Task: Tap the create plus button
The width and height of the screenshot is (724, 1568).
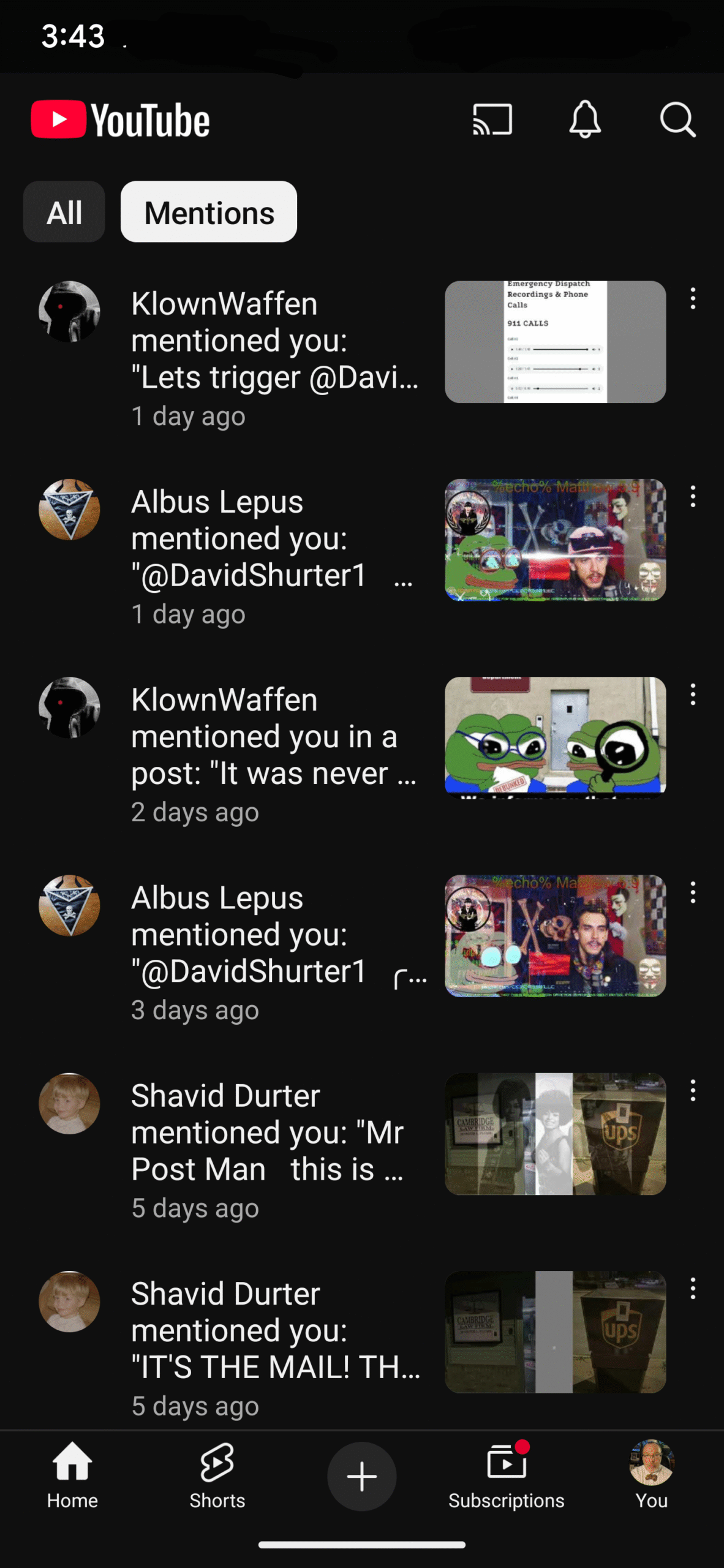Action: tap(361, 1476)
